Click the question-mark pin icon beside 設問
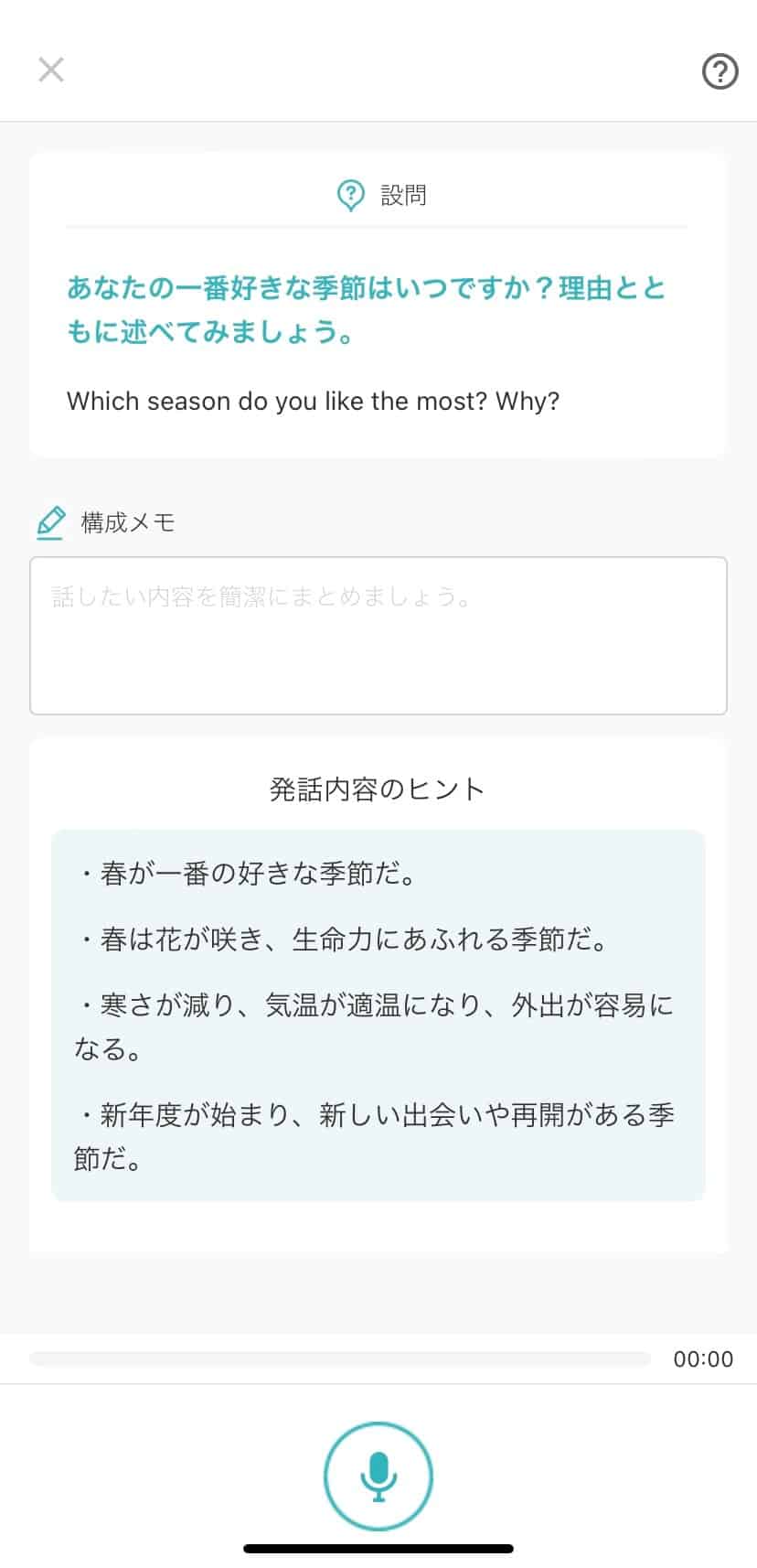This screenshot has width=757, height=1568. [350, 194]
